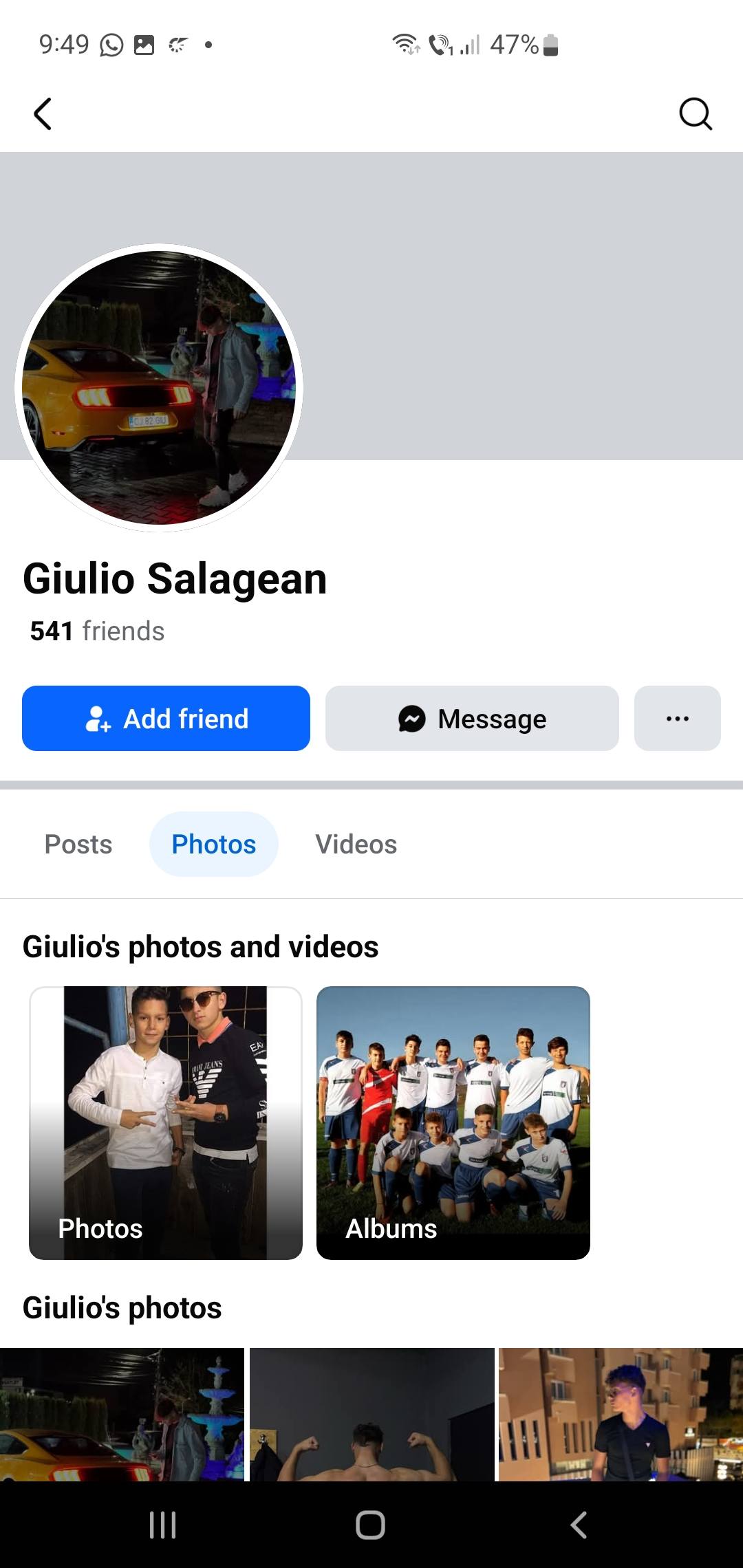The width and height of the screenshot is (743, 1568).
Task: Open the flexing back muscles photo
Action: click(371, 1414)
